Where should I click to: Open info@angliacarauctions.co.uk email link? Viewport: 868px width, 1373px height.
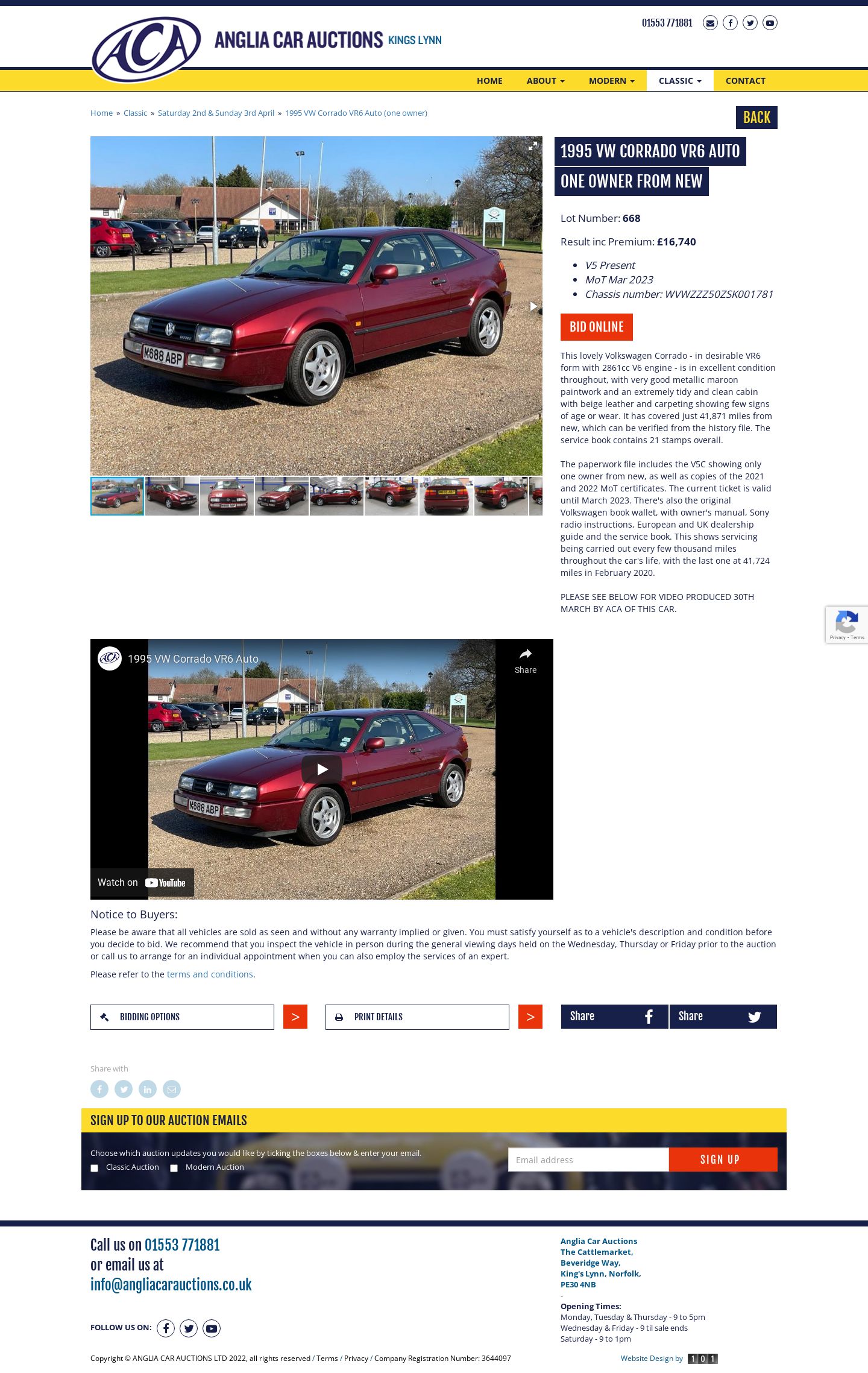point(171,1284)
